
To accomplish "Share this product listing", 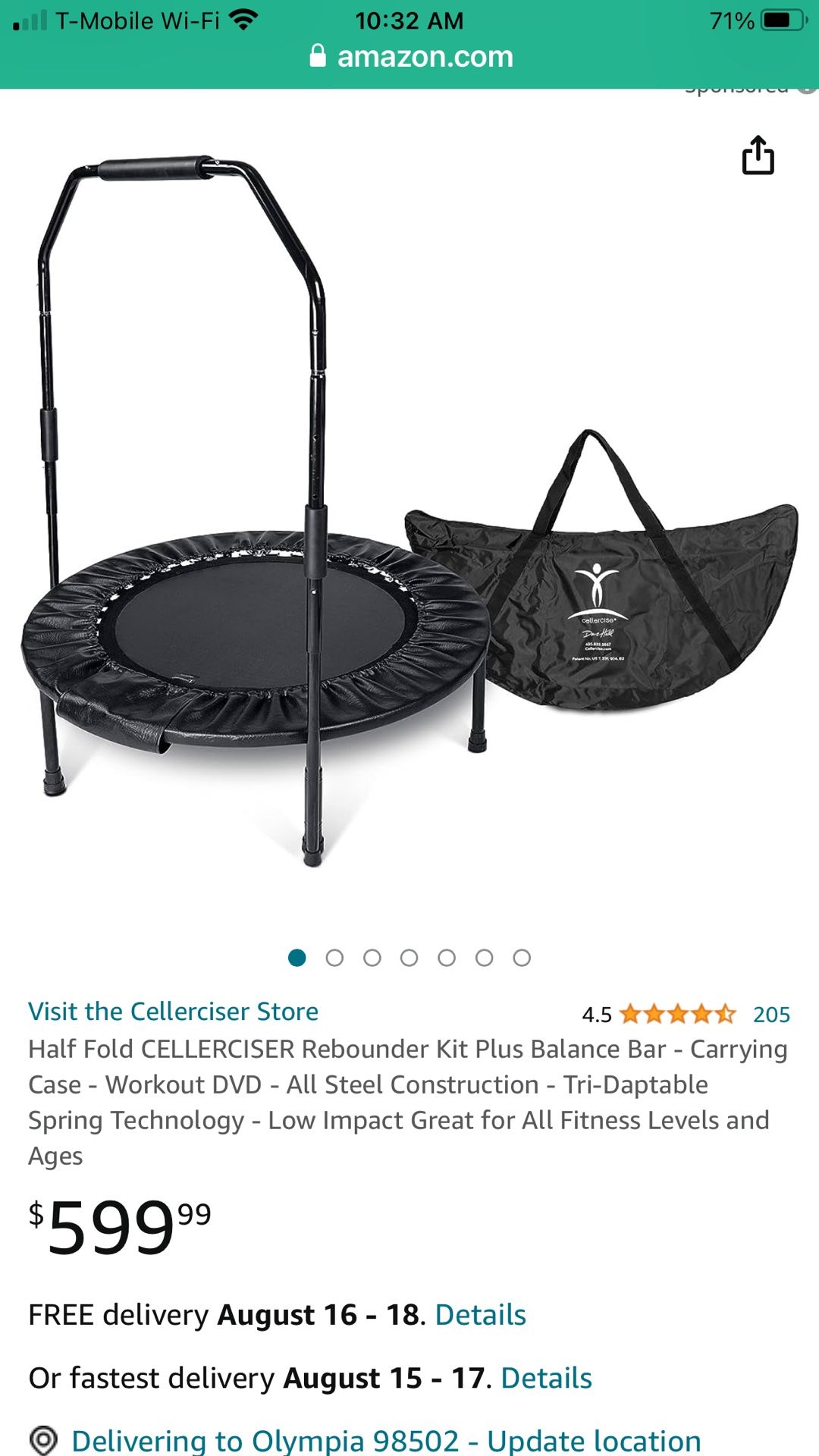I will point(758,155).
